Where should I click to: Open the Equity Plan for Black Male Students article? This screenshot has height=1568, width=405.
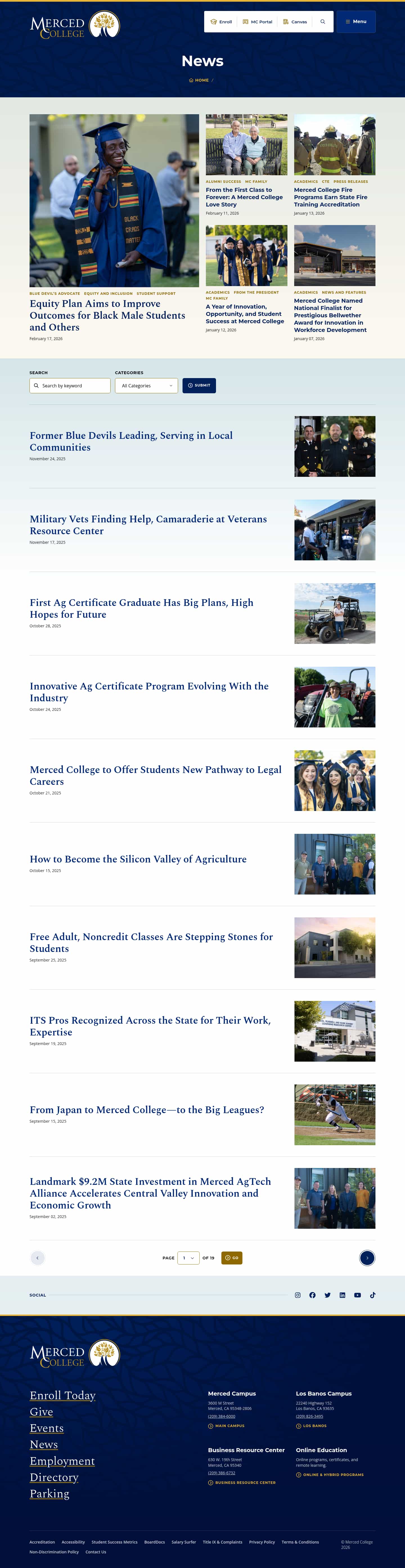tap(107, 315)
